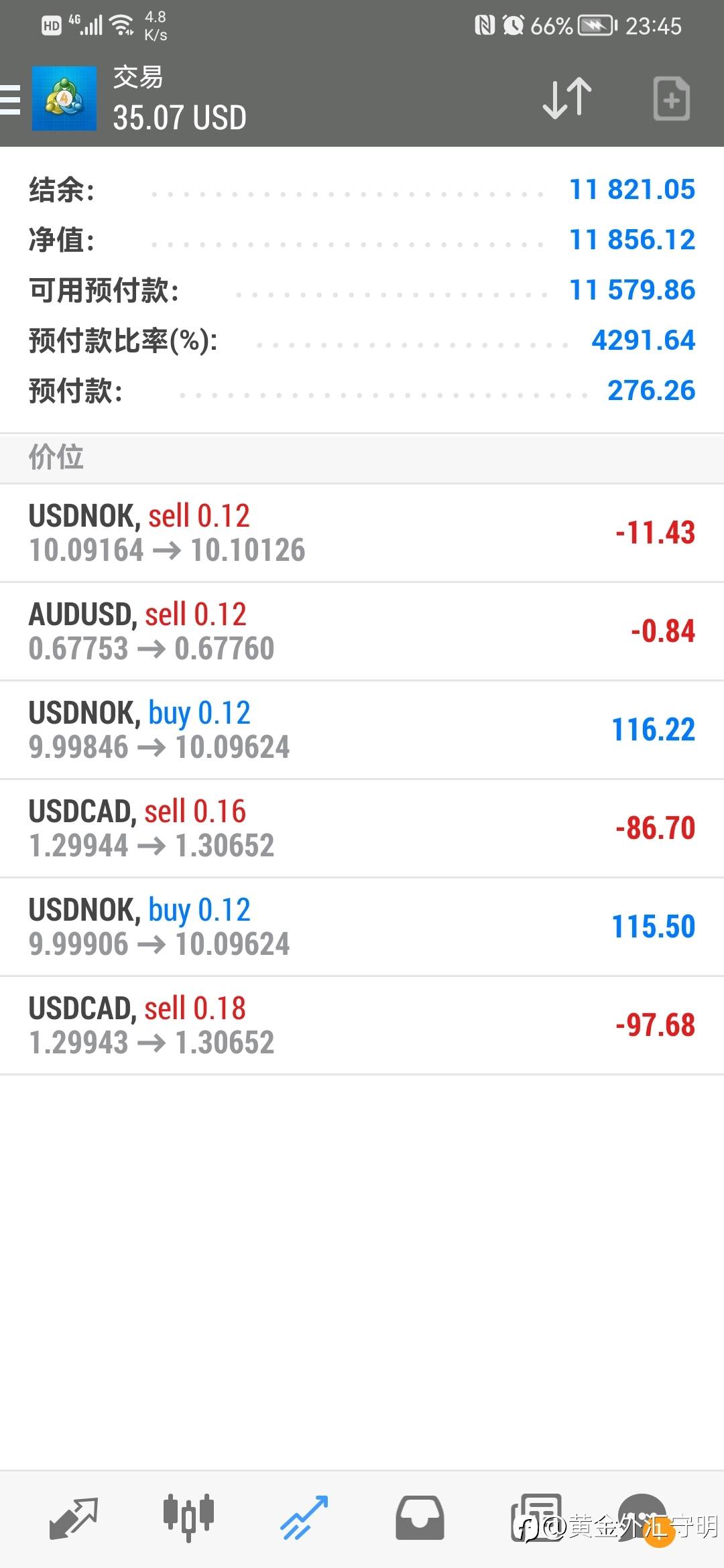724x1568 pixels.
Task: Select the AUDUSD sell 0.12 position
Action: (362, 631)
